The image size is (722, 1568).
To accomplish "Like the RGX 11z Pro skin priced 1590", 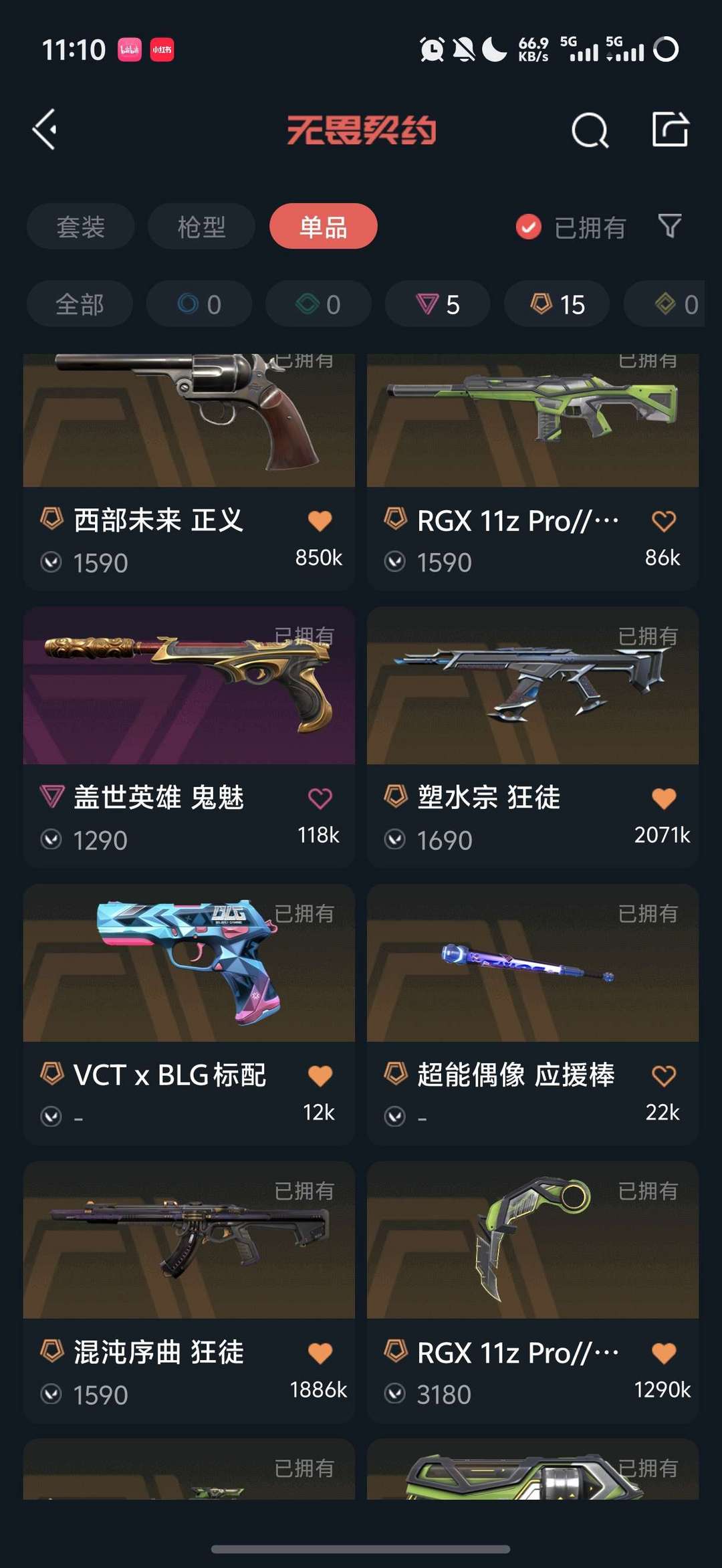I will 663,521.
